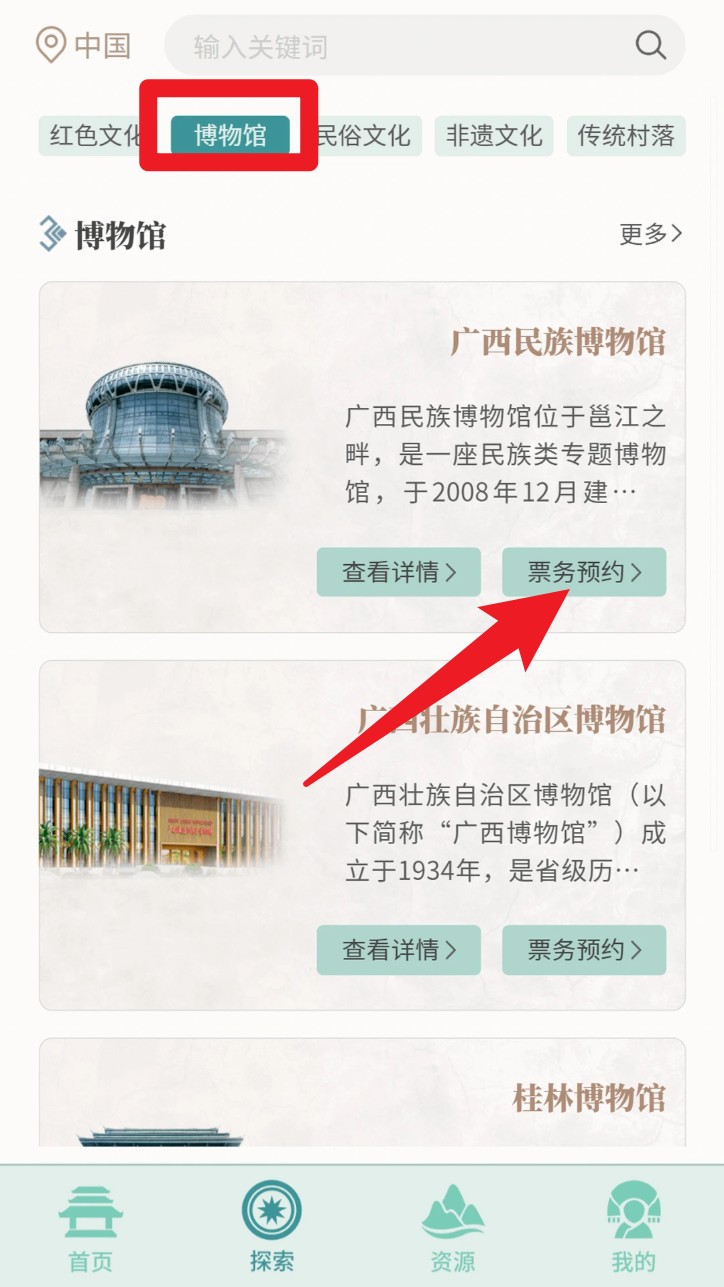Switch to the 传统村落 category

pos(626,136)
